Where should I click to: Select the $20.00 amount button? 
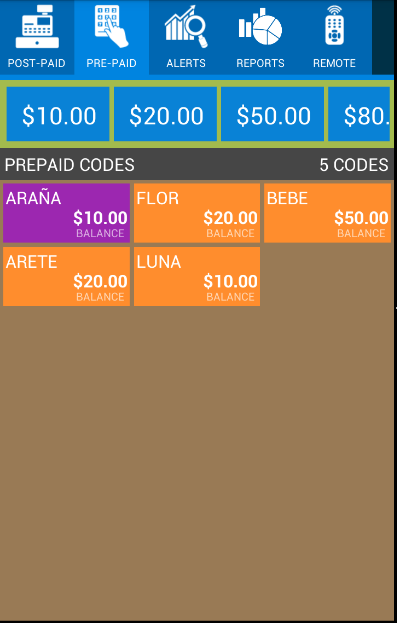pyautogui.click(x=165, y=114)
